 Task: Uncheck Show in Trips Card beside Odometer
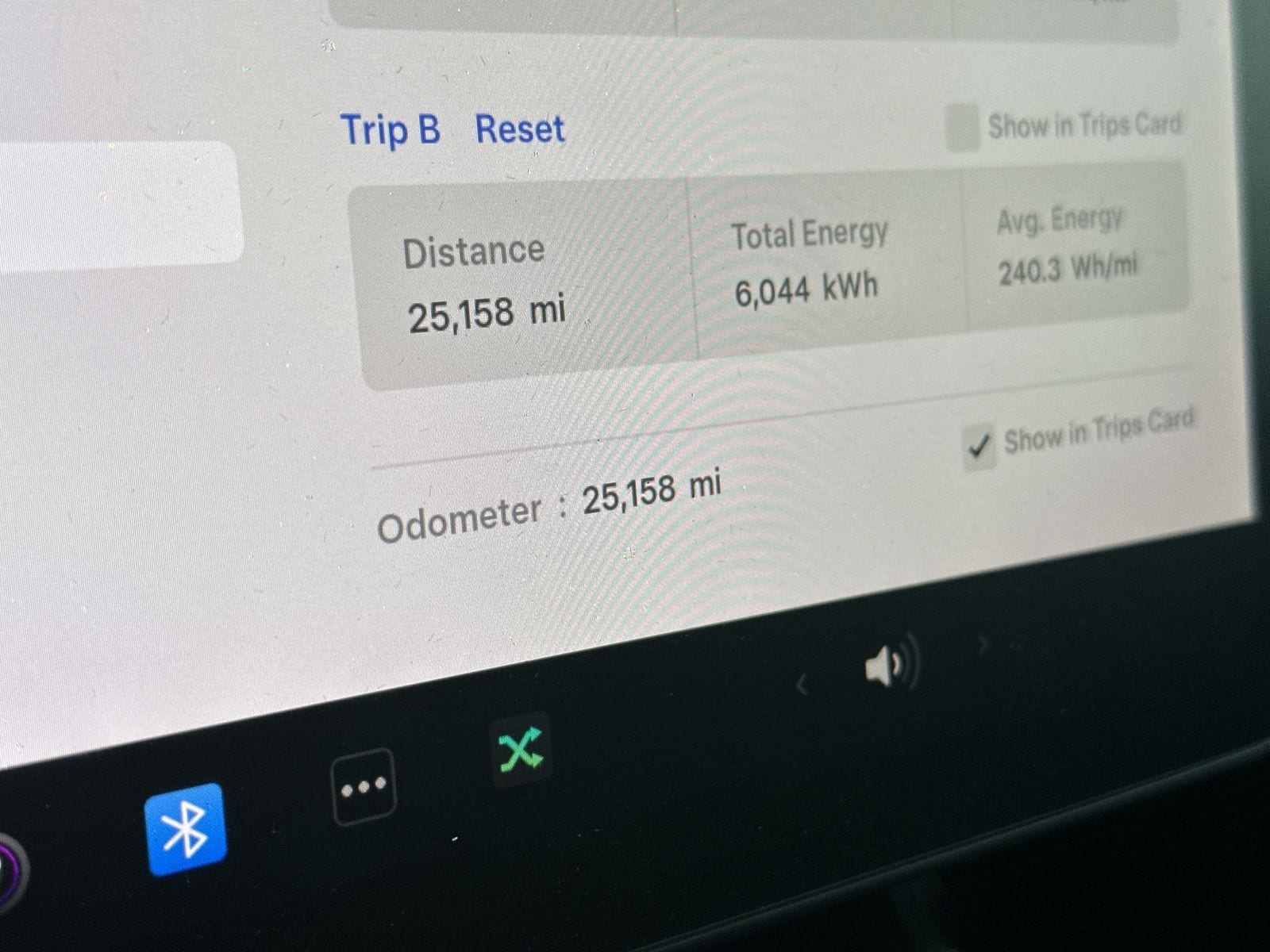coord(979,447)
